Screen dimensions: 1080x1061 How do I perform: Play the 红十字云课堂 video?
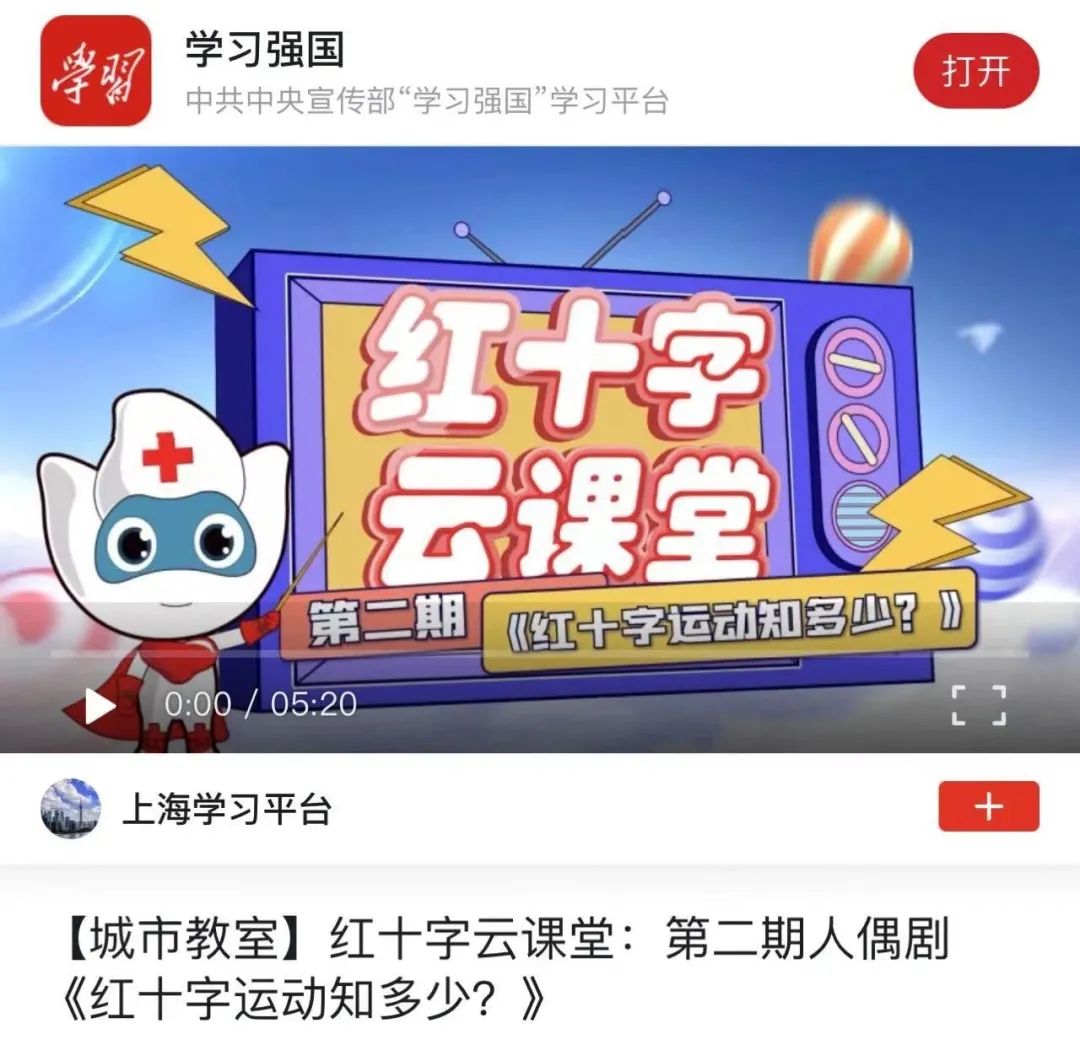tap(99, 705)
